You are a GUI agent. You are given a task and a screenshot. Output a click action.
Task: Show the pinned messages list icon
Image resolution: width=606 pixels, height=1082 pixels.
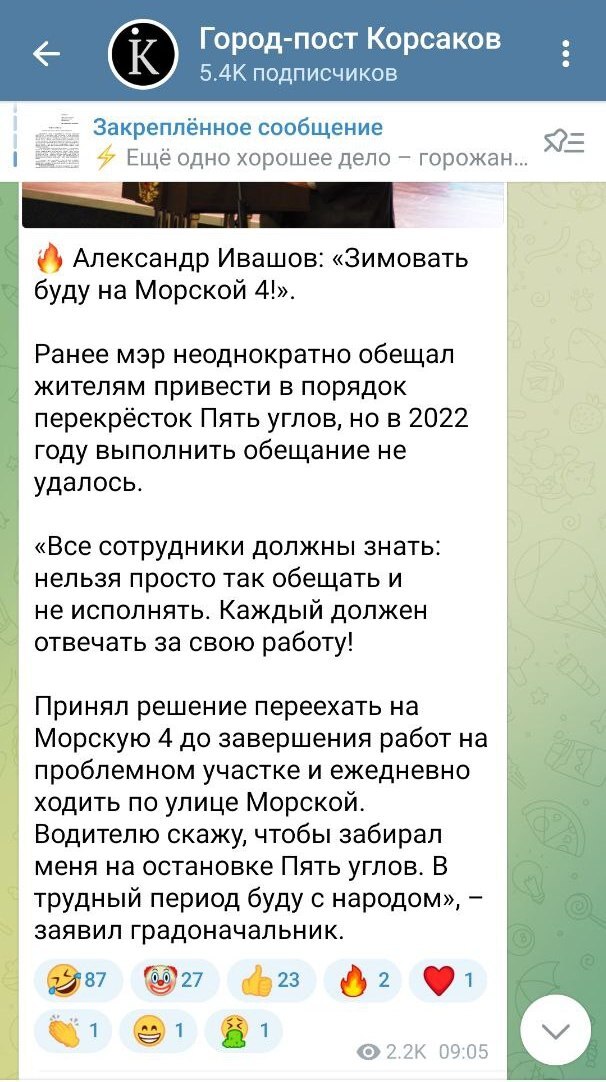pyautogui.click(x=564, y=141)
